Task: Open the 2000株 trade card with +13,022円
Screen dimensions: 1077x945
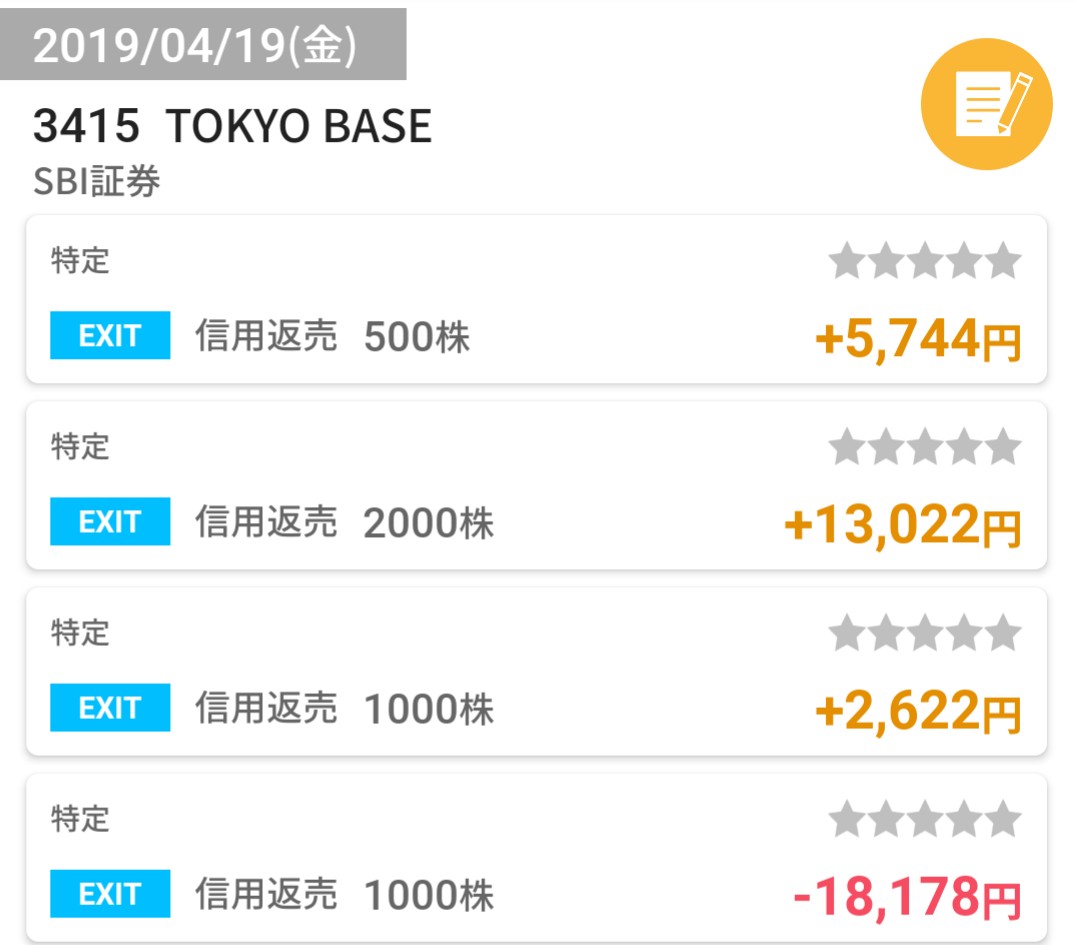Action: (x=536, y=486)
